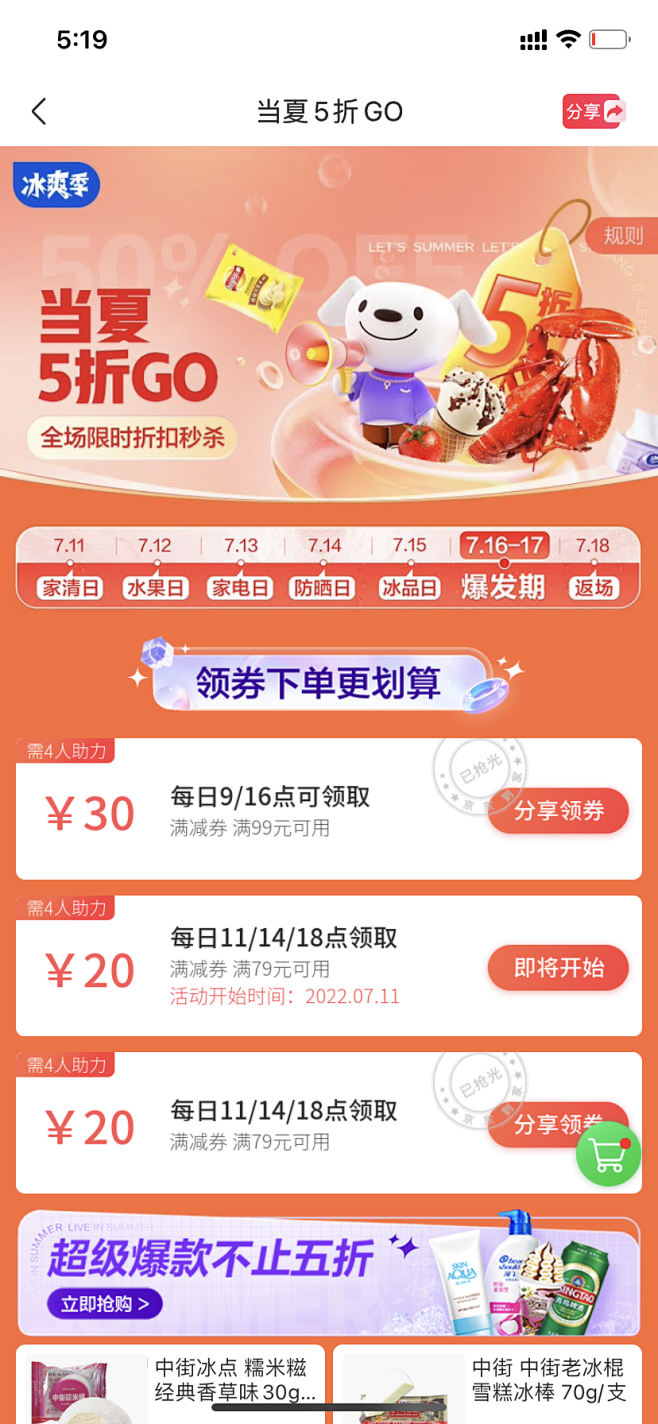The width and height of the screenshot is (658, 1424).
Task: Tap the 即将开始 button on ¥20 coupon
Action: coord(558,968)
